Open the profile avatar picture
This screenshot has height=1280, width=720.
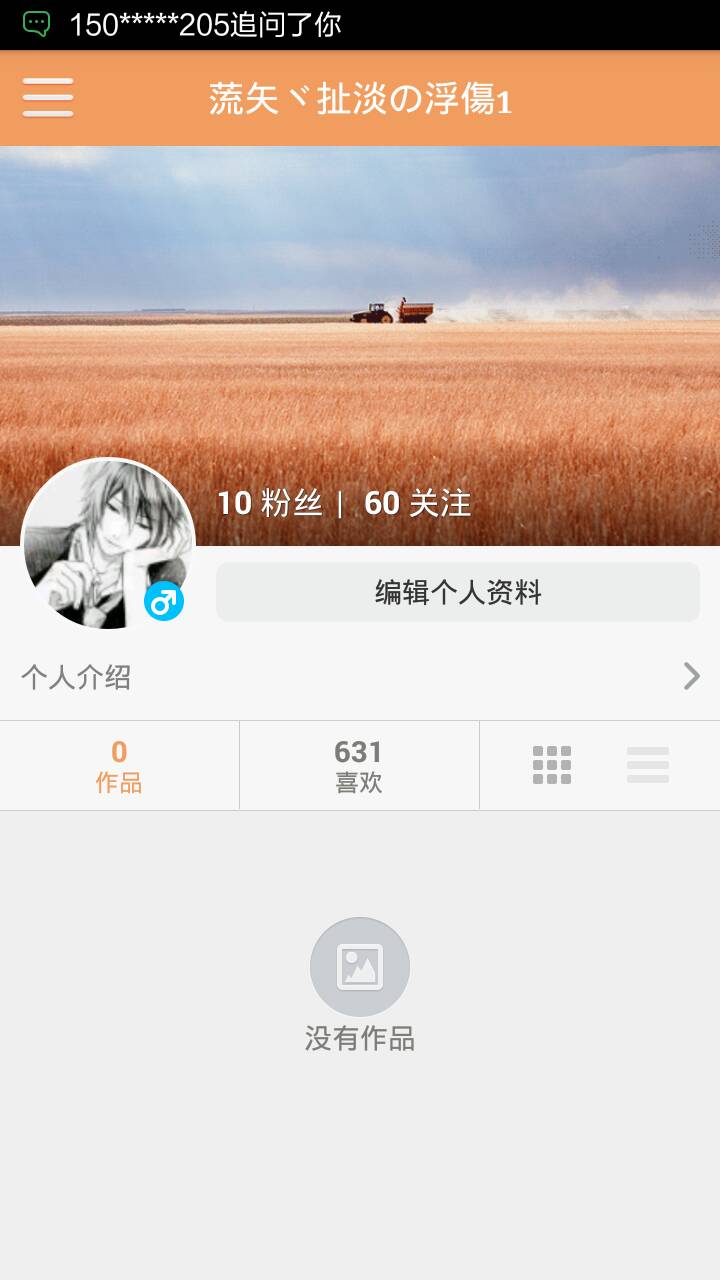(x=107, y=545)
